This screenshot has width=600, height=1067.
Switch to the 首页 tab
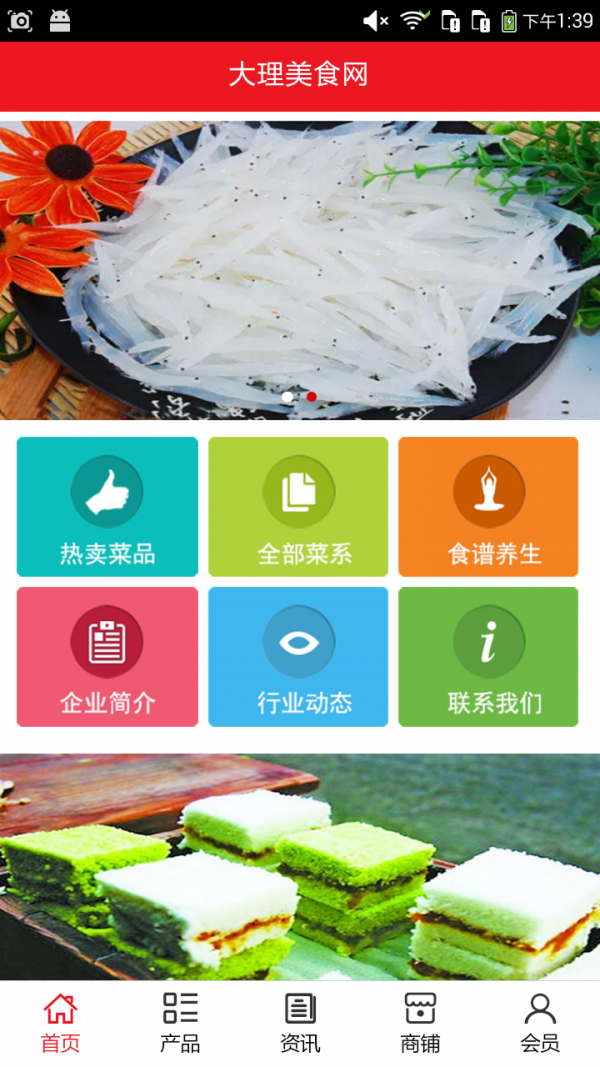point(60,1023)
